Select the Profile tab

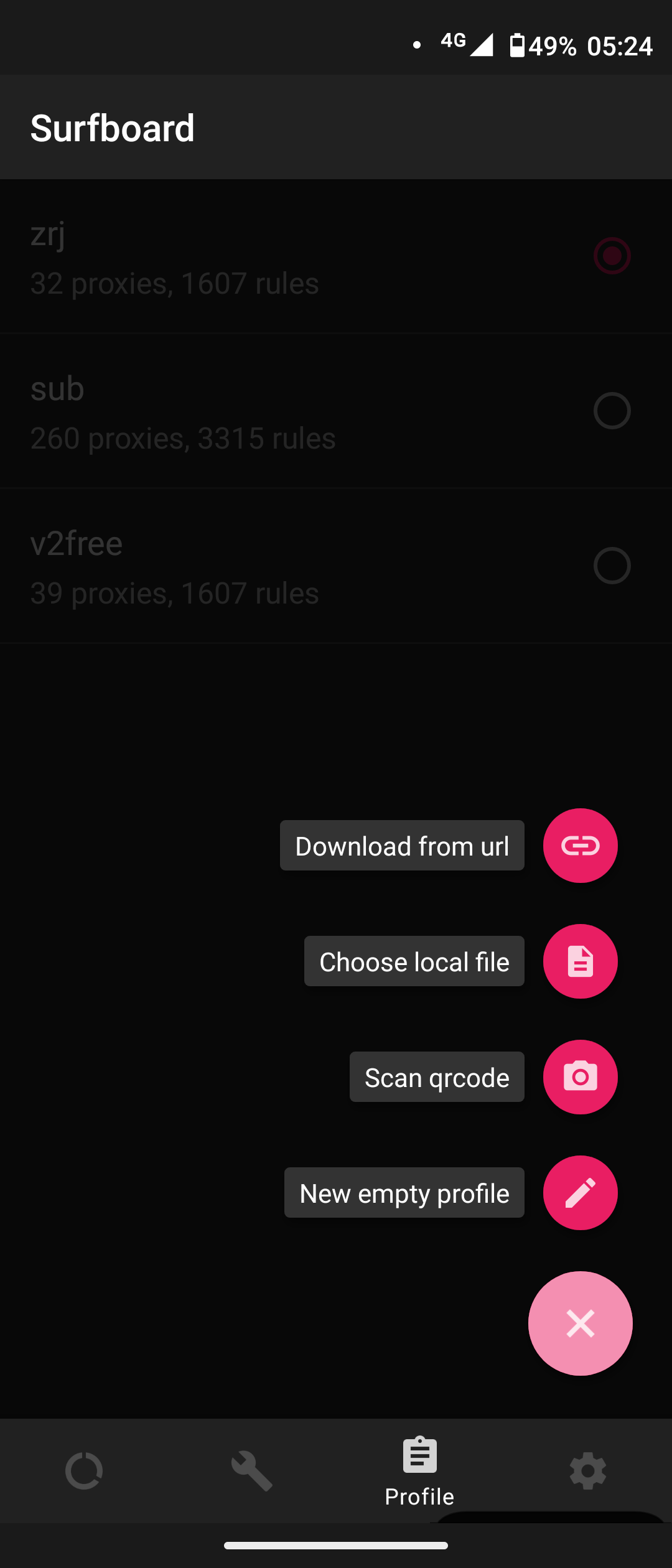click(x=420, y=1471)
